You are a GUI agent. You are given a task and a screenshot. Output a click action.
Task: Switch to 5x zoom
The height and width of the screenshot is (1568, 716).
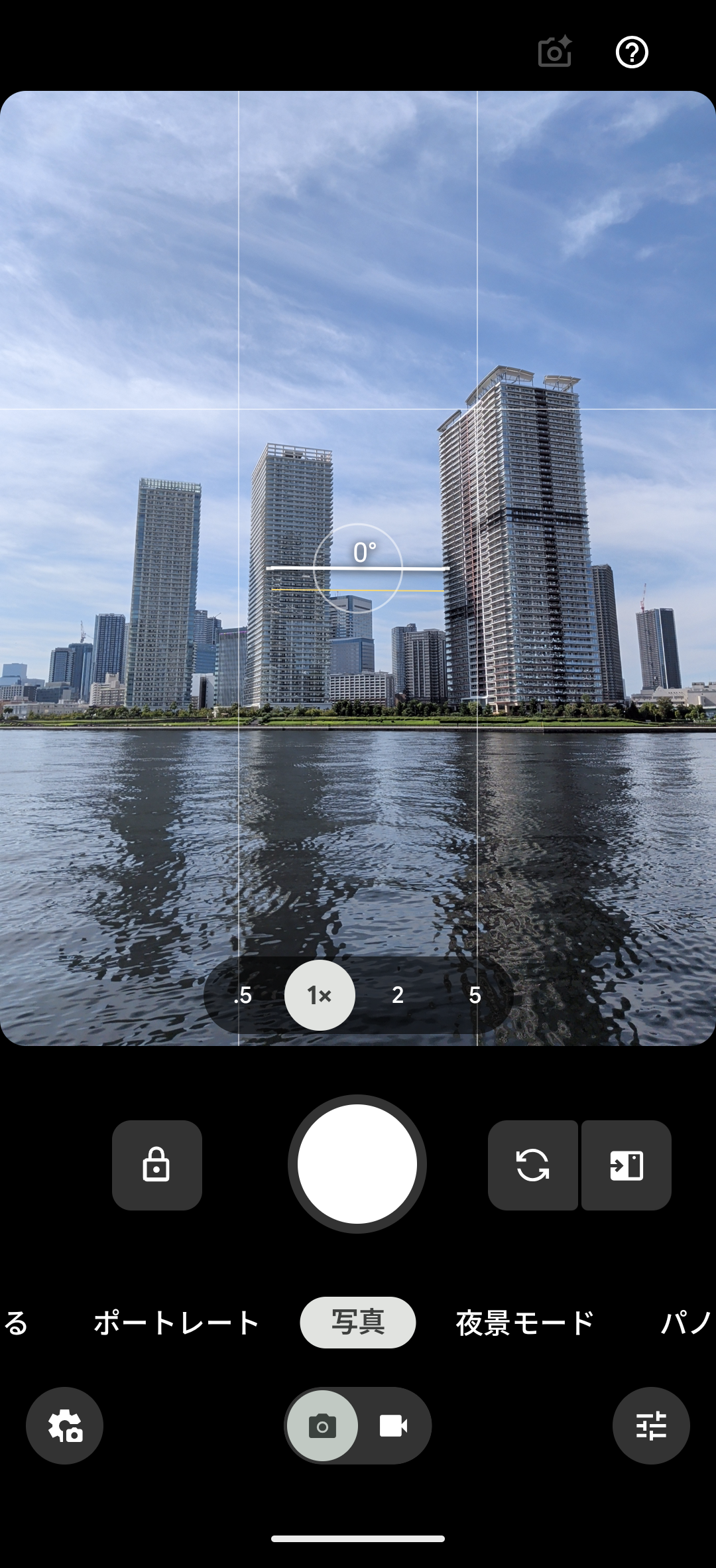pyautogui.click(x=475, y=995)
